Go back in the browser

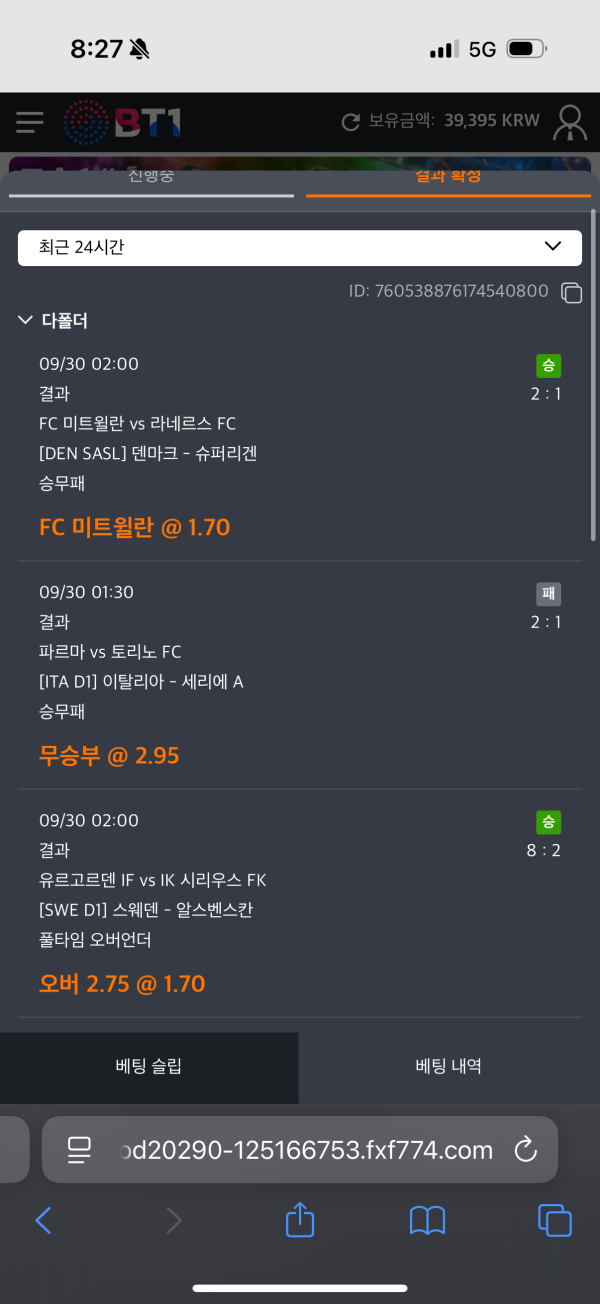tap(43, 1220)
